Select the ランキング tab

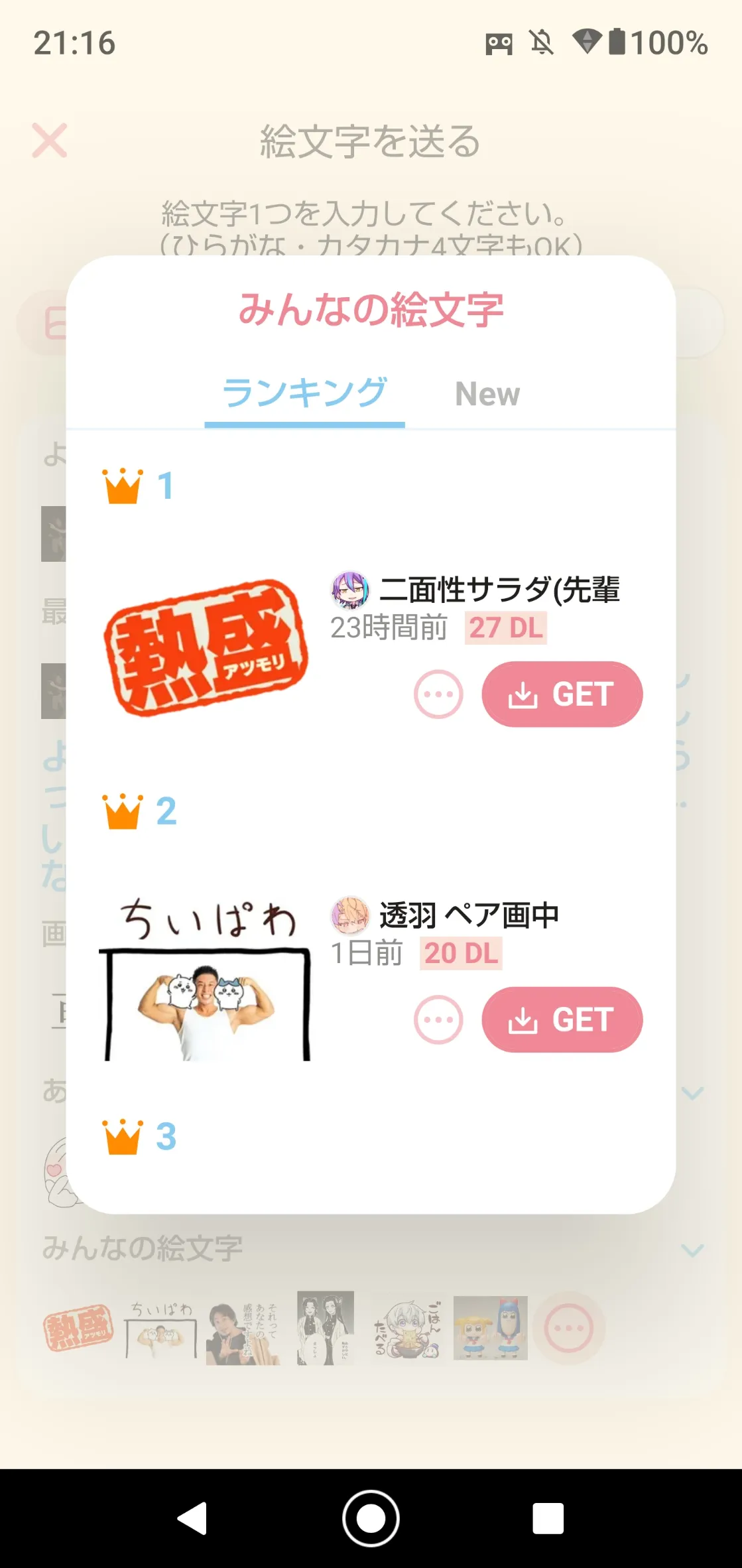coord(304,393)
